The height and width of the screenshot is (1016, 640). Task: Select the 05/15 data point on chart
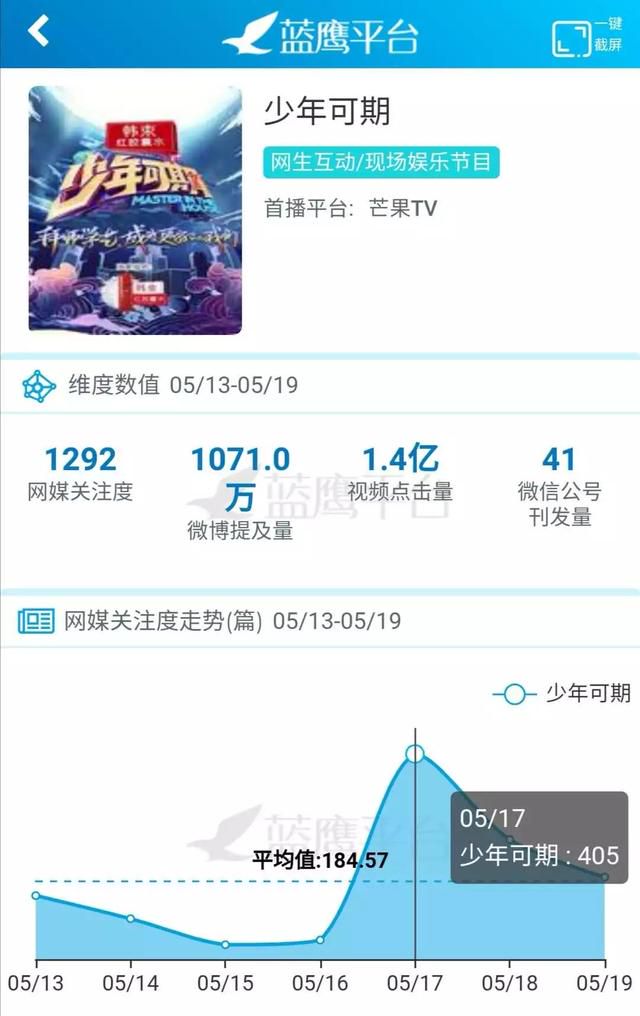point(225,944)
